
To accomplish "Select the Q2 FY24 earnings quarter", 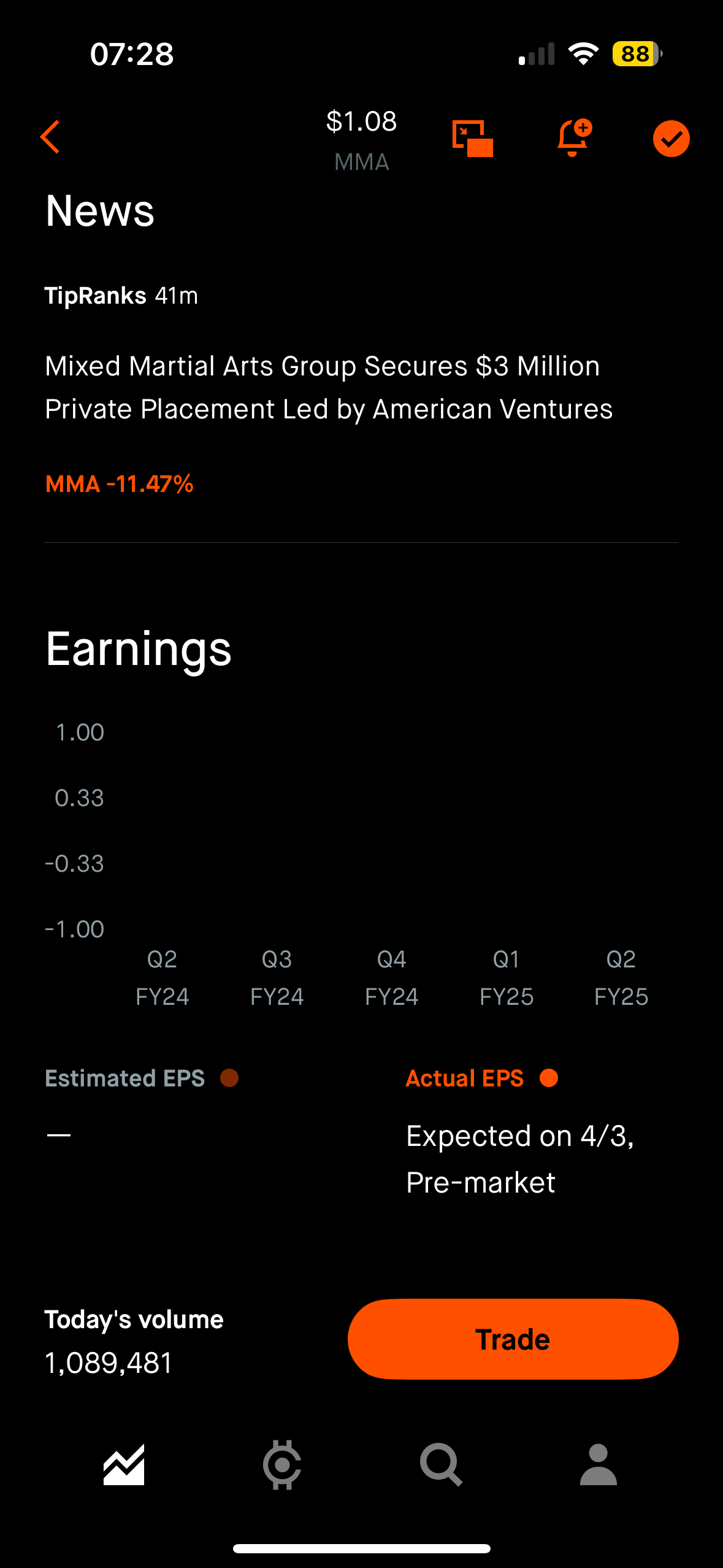I will pyautogui.click(x=162, y=977).
